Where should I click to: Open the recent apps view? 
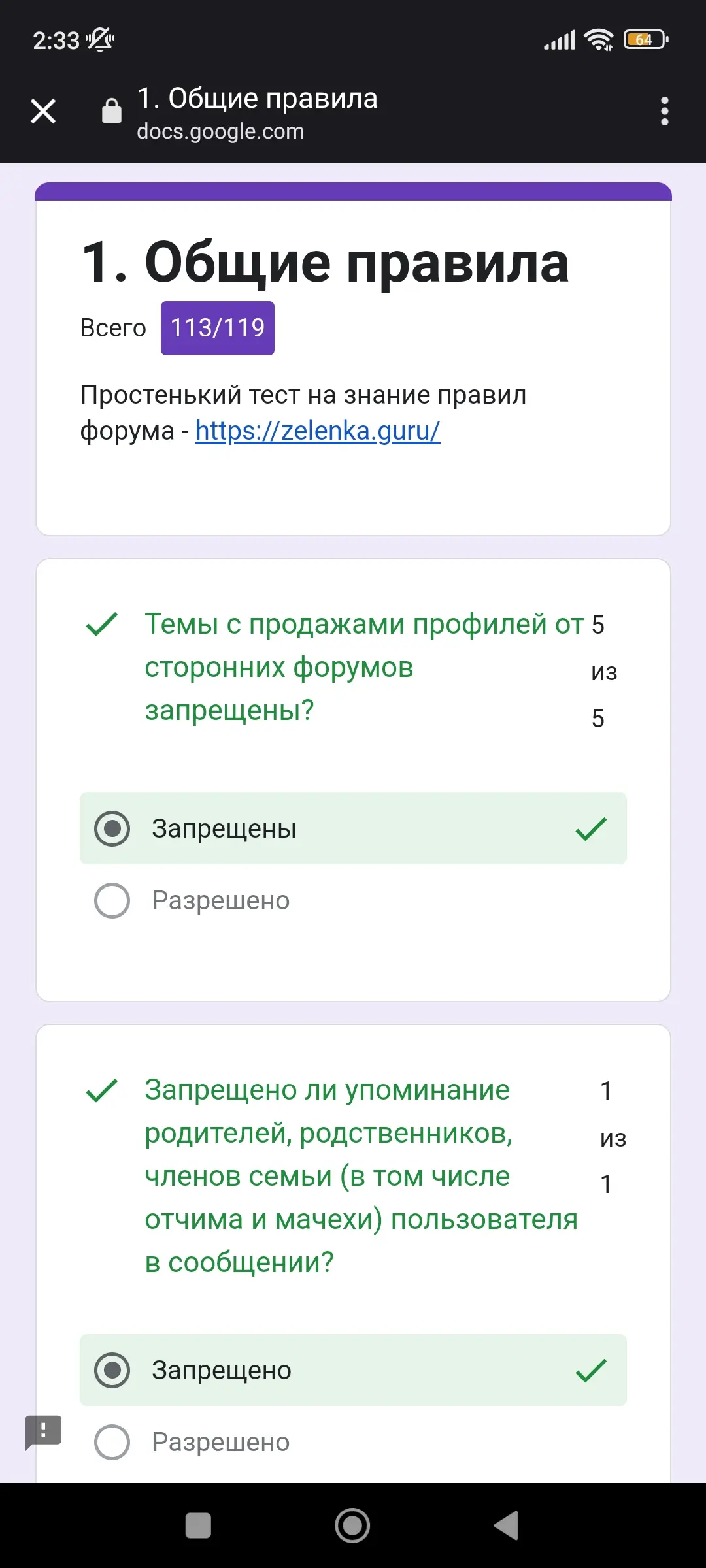point(198,1526)
